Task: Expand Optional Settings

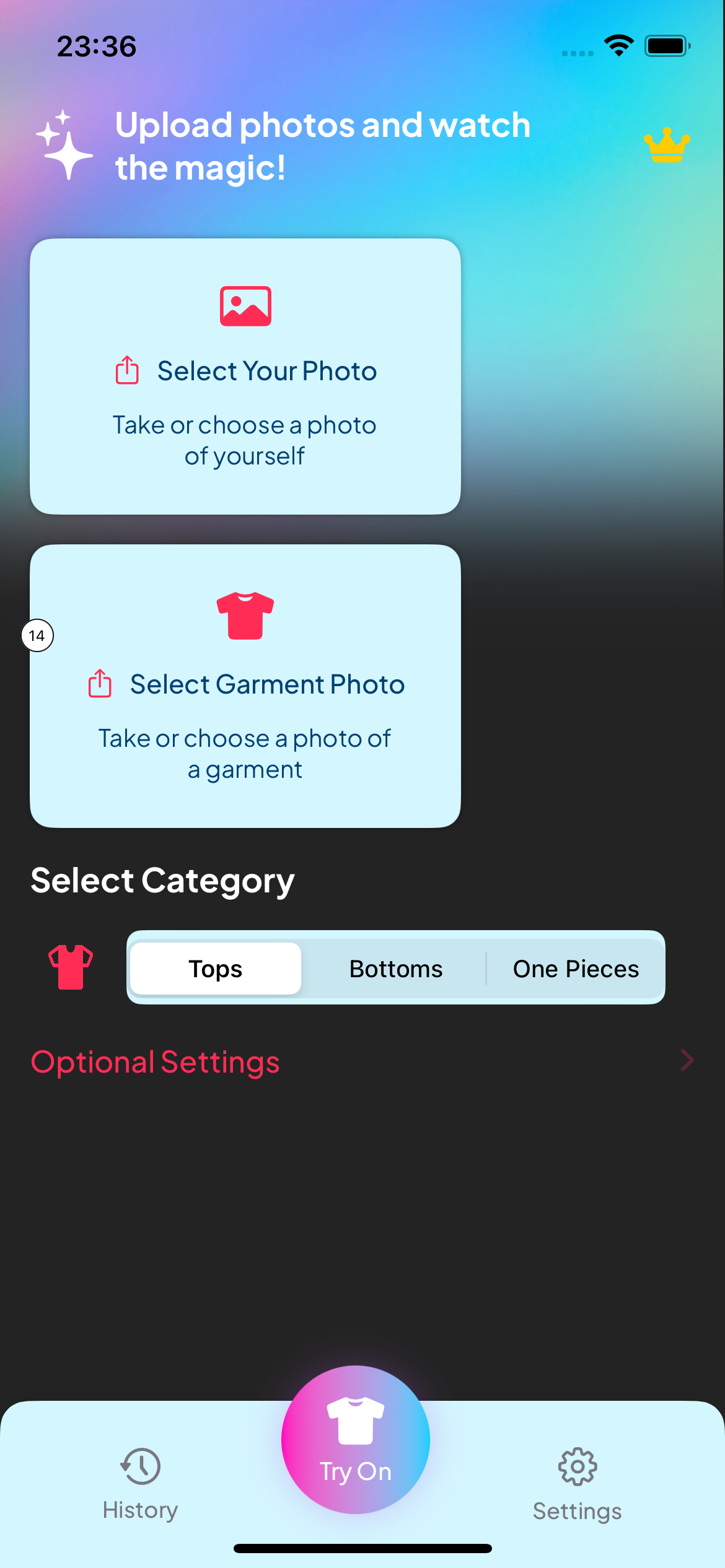Action: [x=362, y=1061]
